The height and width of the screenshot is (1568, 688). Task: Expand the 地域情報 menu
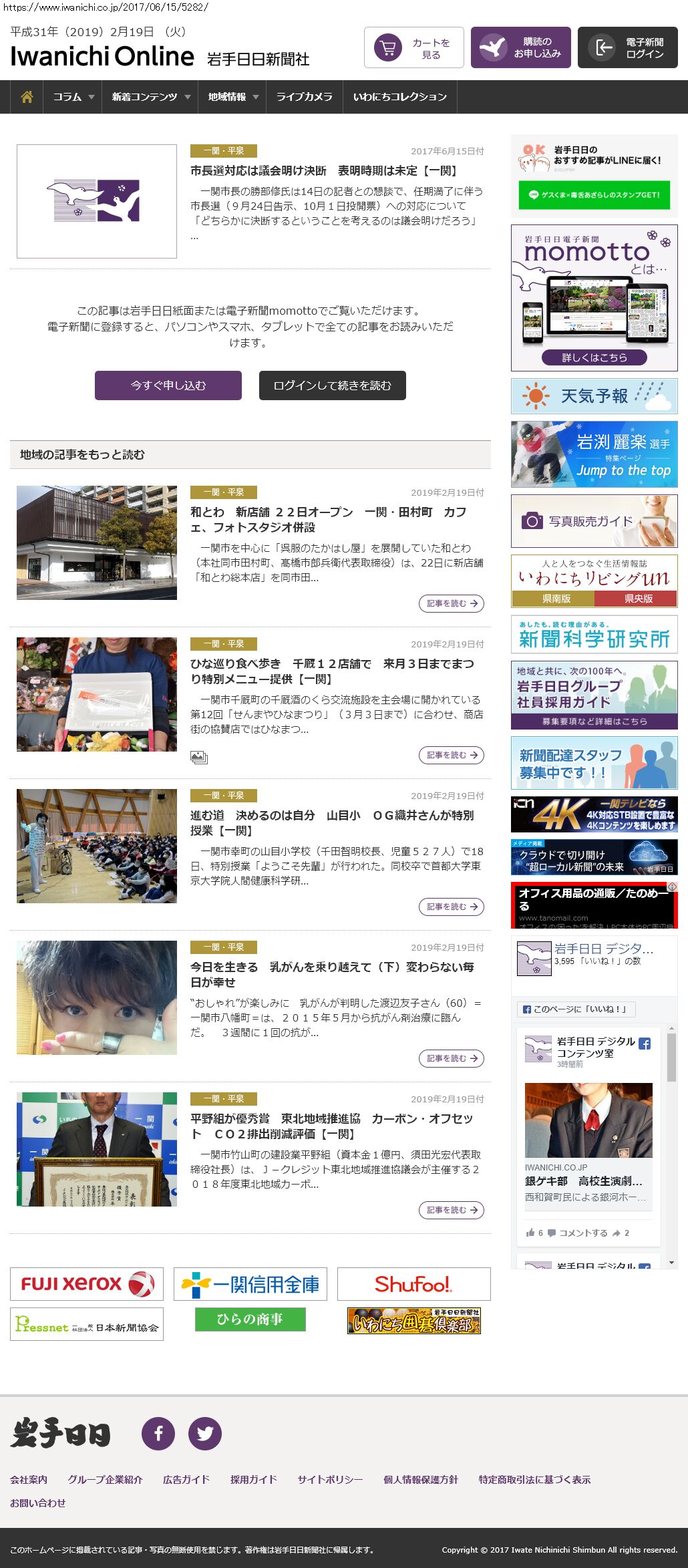coord(232,97)
